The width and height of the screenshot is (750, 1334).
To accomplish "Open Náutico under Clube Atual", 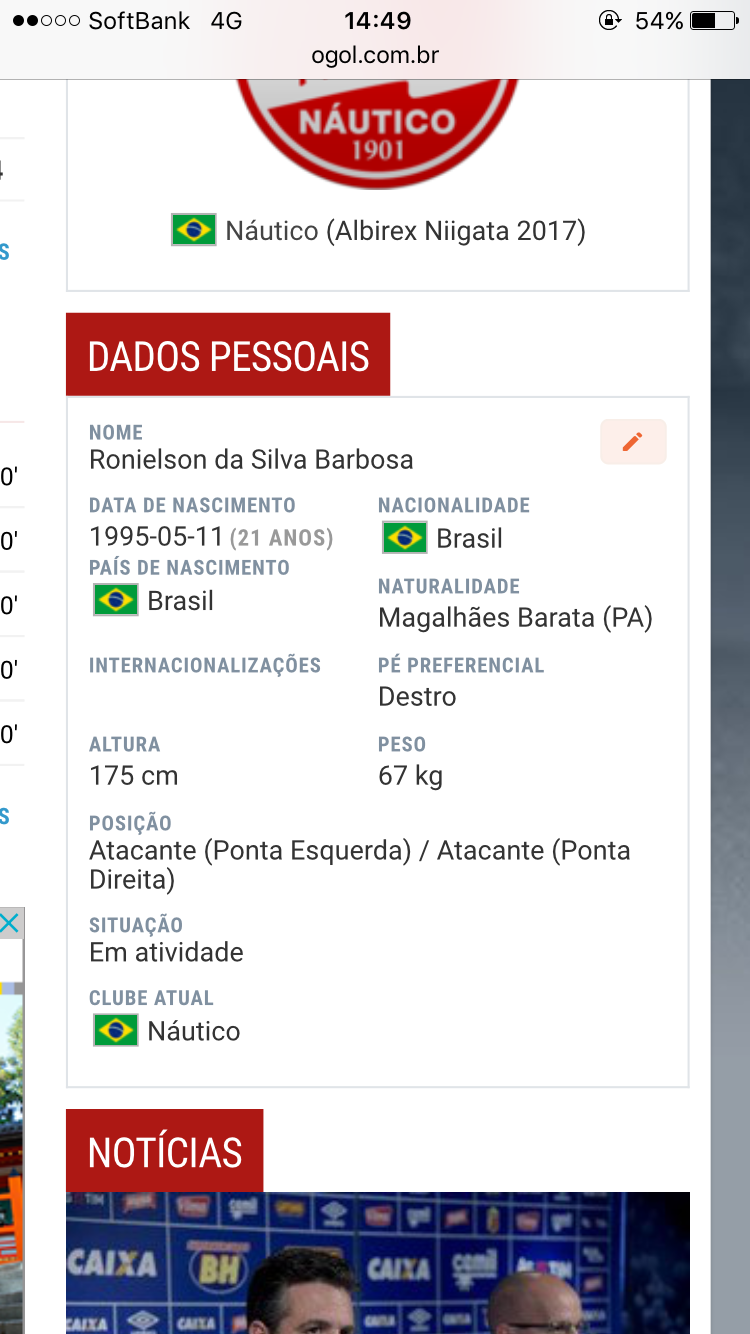I will tap(193, 1031).
